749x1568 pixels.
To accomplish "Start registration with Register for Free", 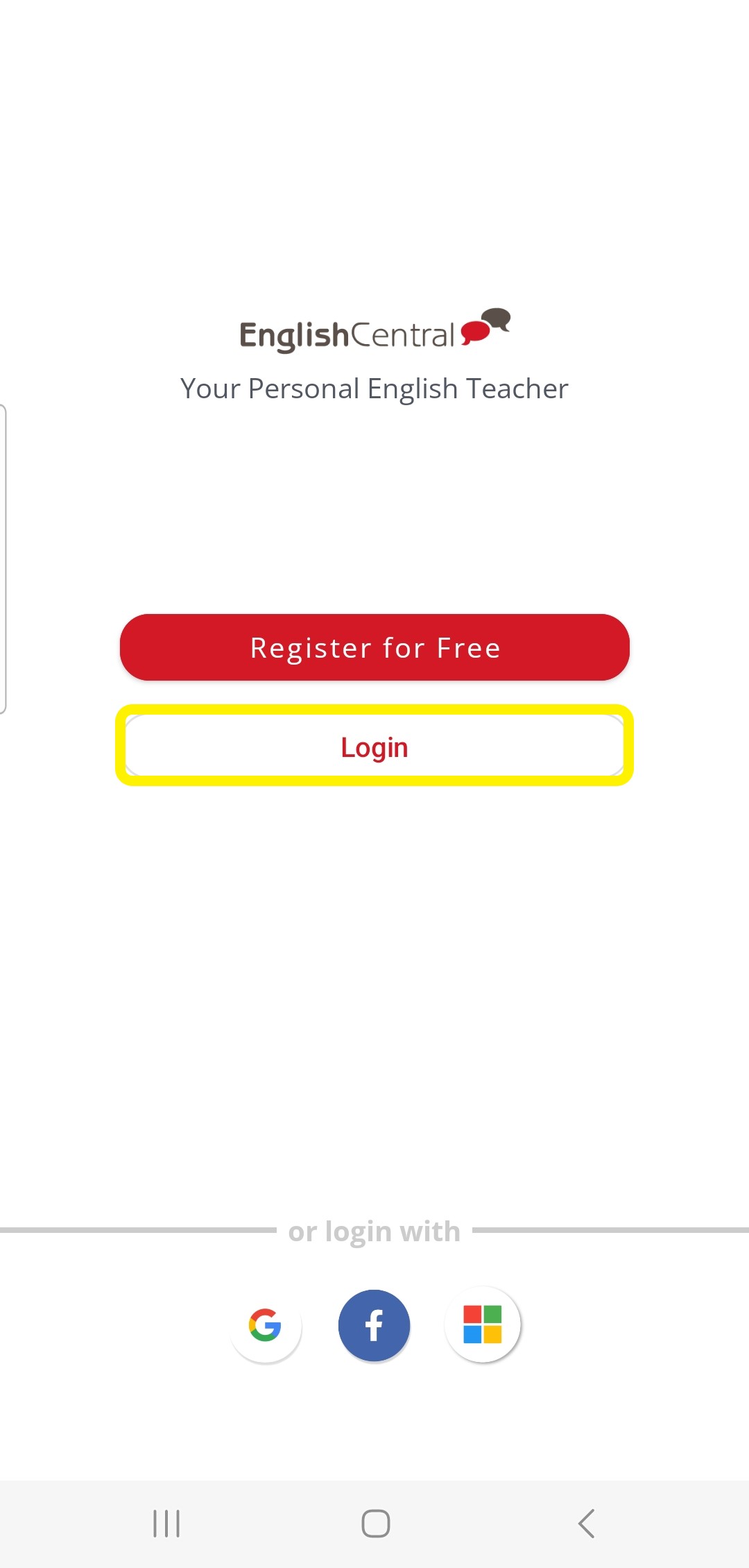I will point(374,647).
